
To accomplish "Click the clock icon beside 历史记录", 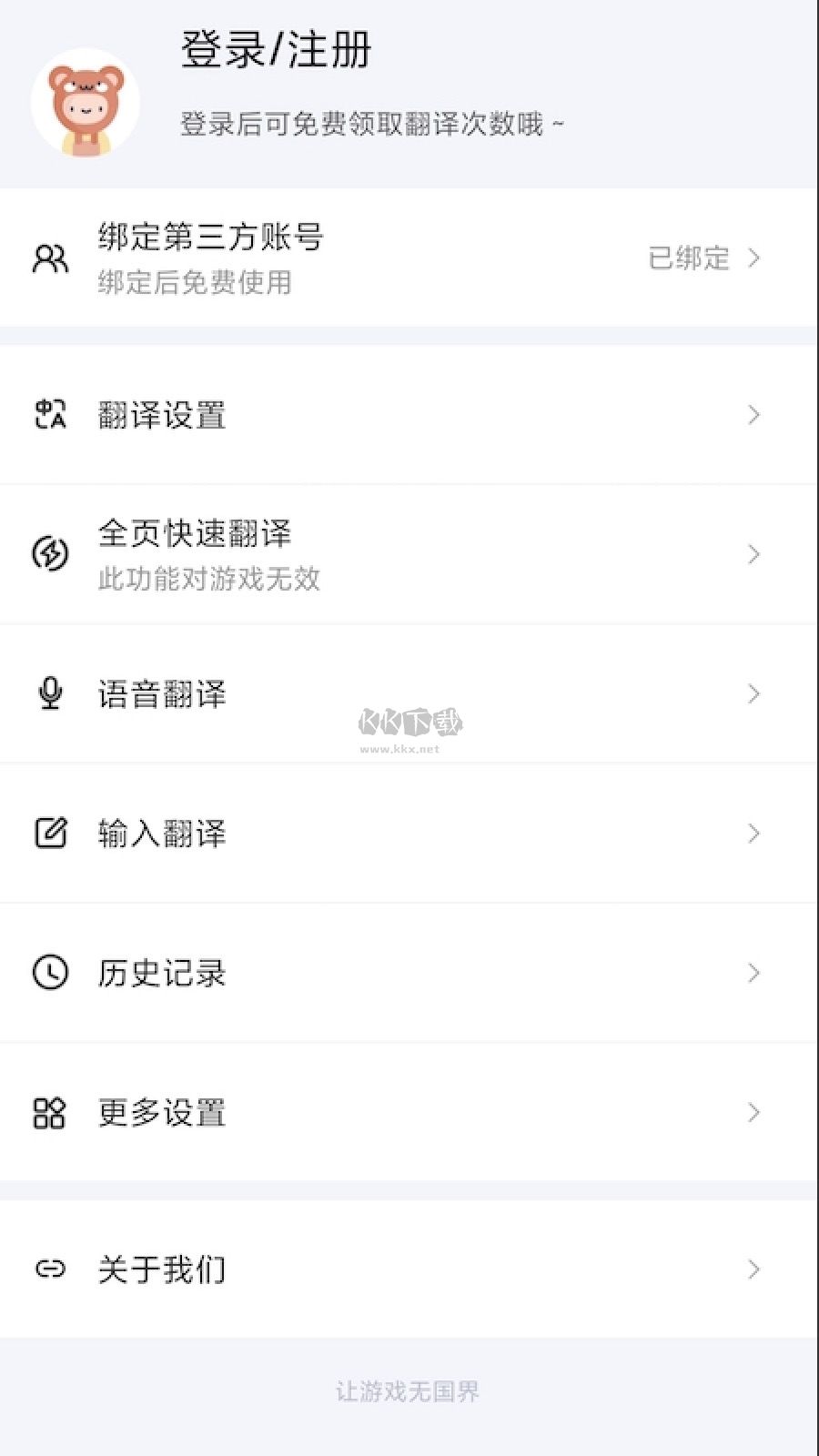I will tap(50, 973).
